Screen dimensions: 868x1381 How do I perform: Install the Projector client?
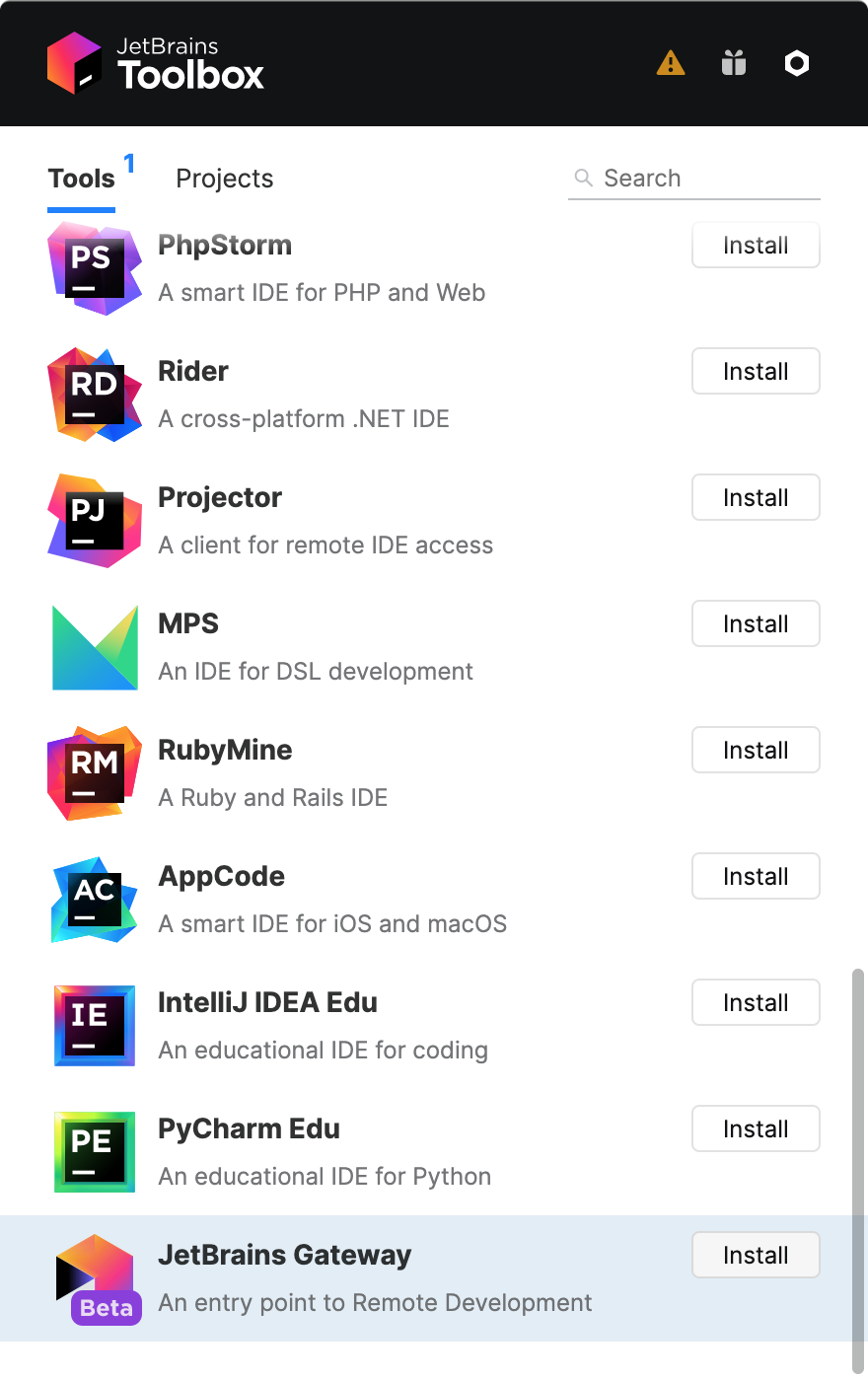756,498
